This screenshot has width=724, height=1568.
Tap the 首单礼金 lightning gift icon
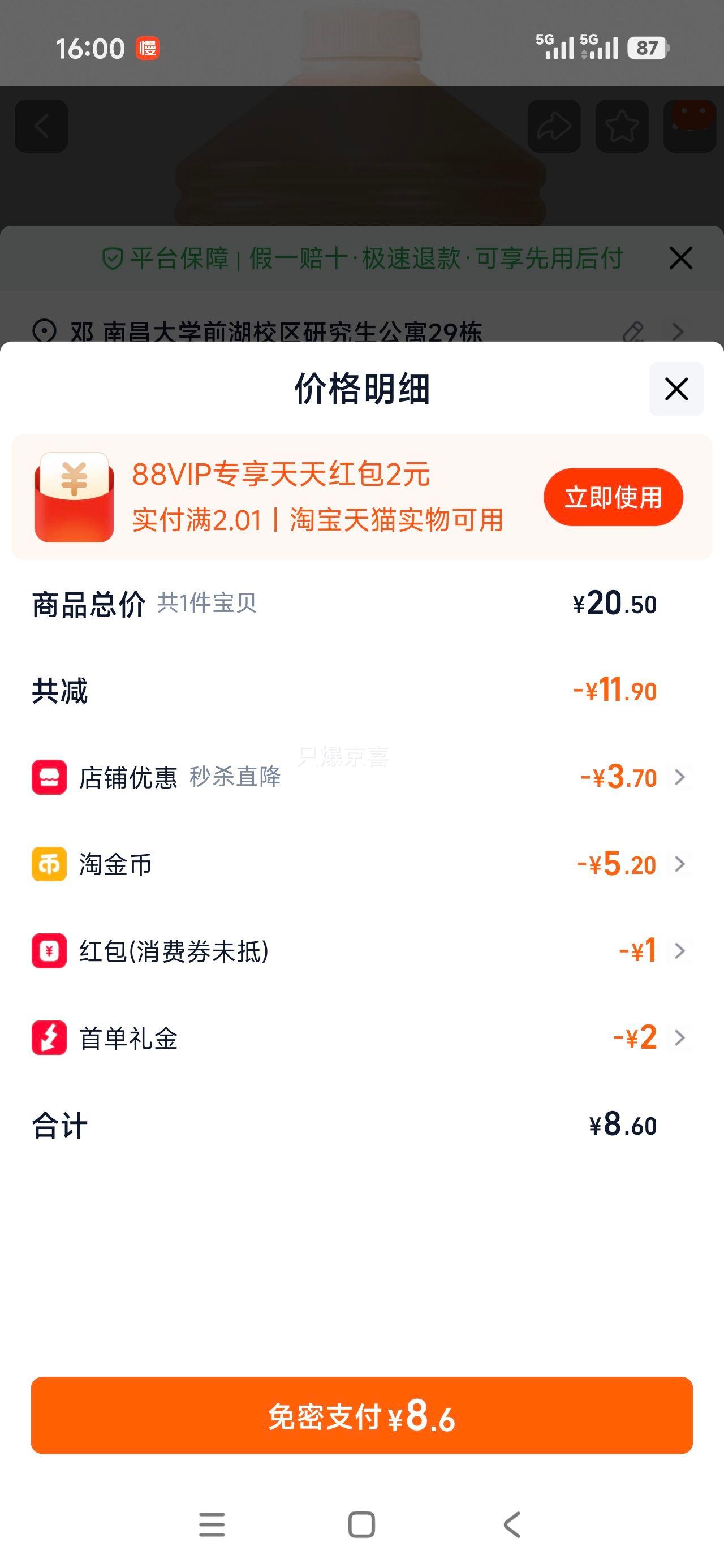point(48,1039)
